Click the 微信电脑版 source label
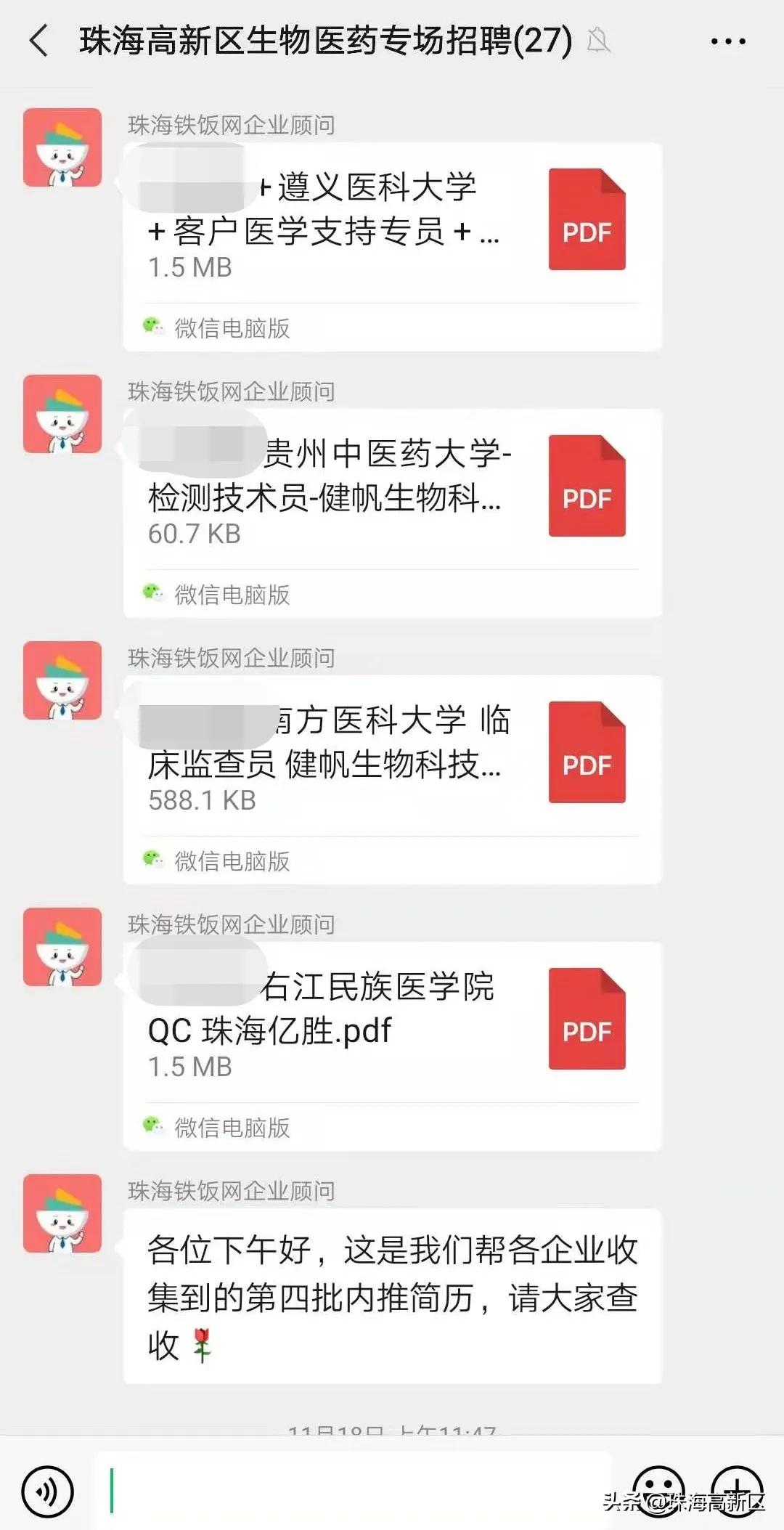 click(231, 328)
